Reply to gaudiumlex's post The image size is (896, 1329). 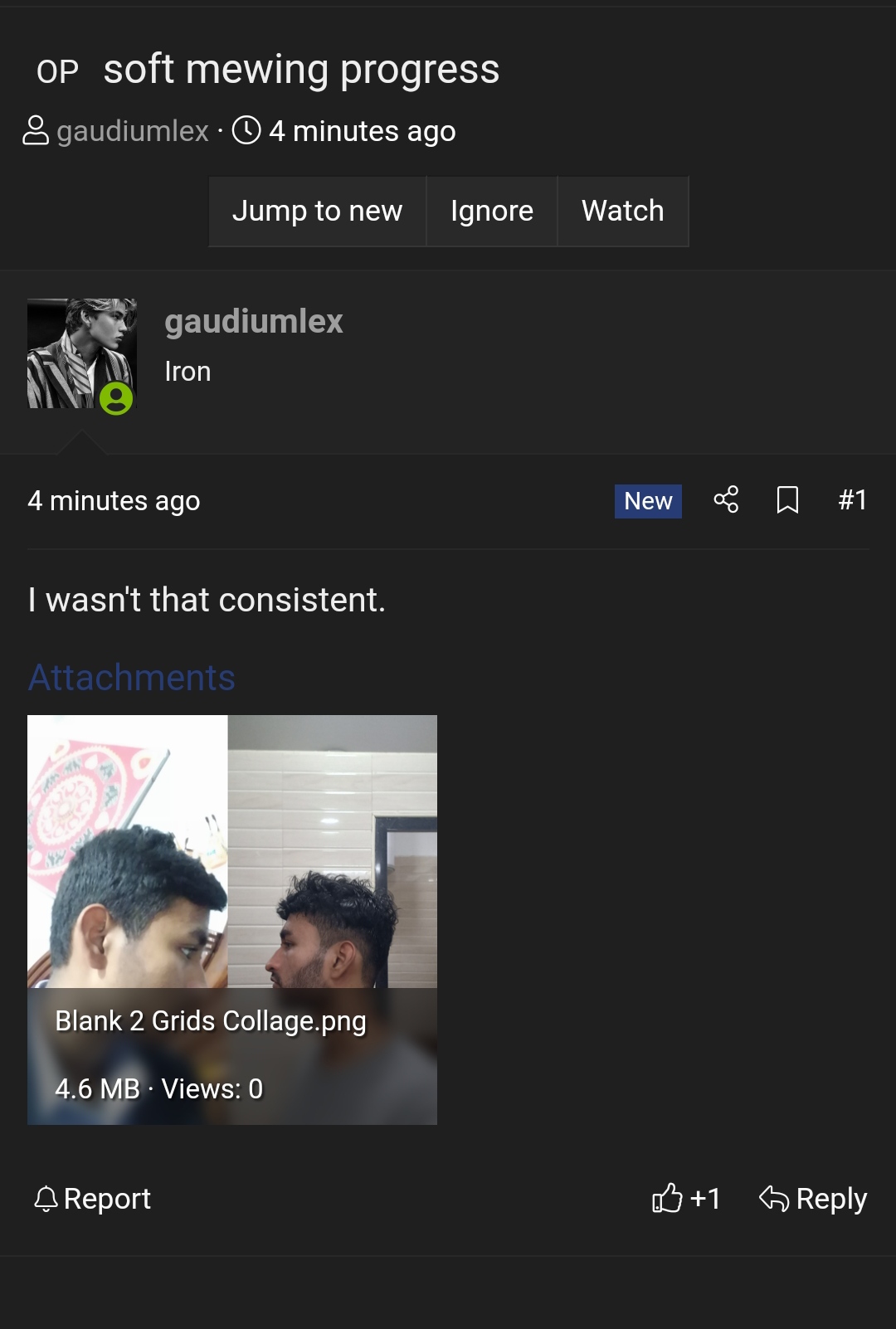(813, 1199)
